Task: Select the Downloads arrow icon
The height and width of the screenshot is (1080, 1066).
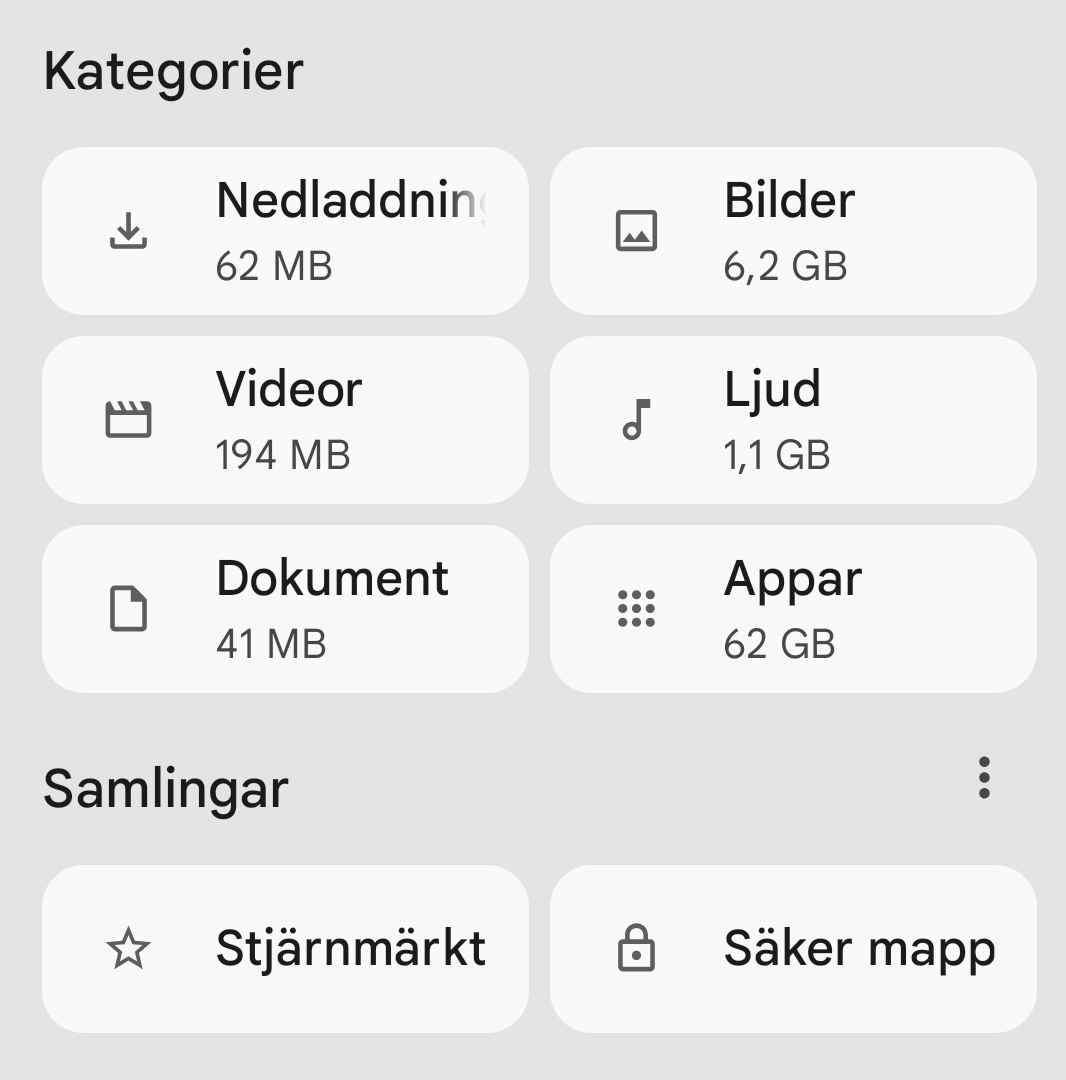Action: click(129, 231)
